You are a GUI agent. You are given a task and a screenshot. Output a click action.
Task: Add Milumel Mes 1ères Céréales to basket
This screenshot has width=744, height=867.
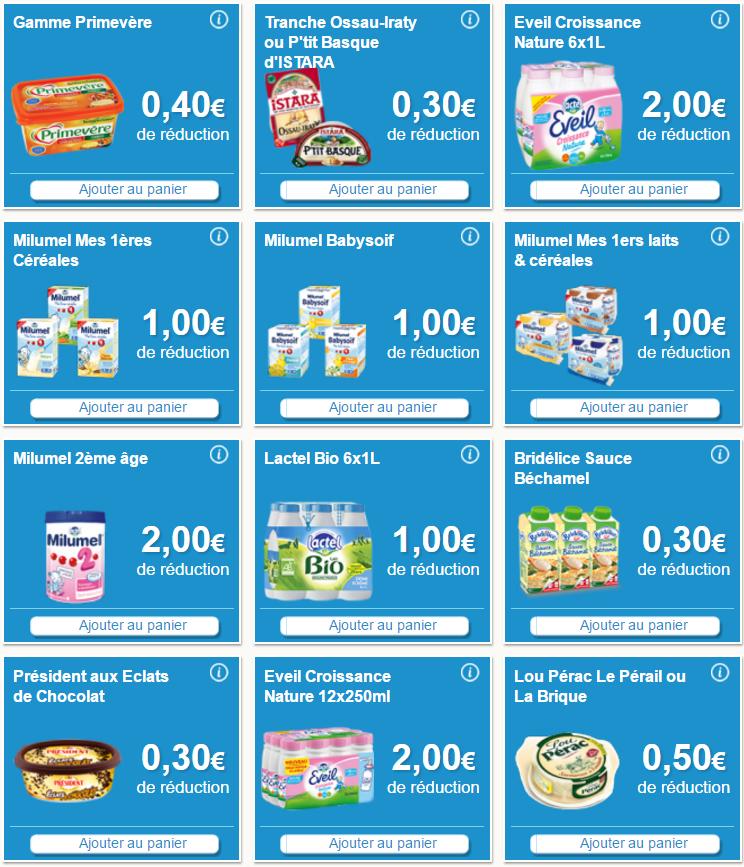tap(123, 407)
